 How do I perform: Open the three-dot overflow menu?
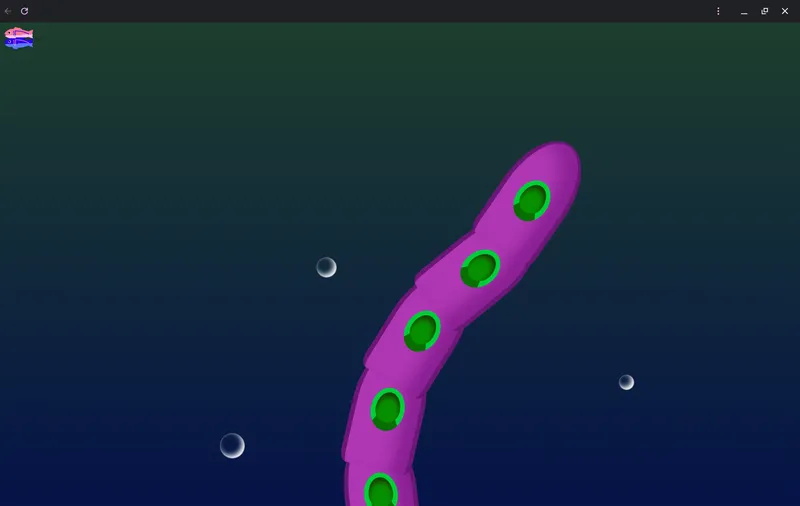coord(718,11)
